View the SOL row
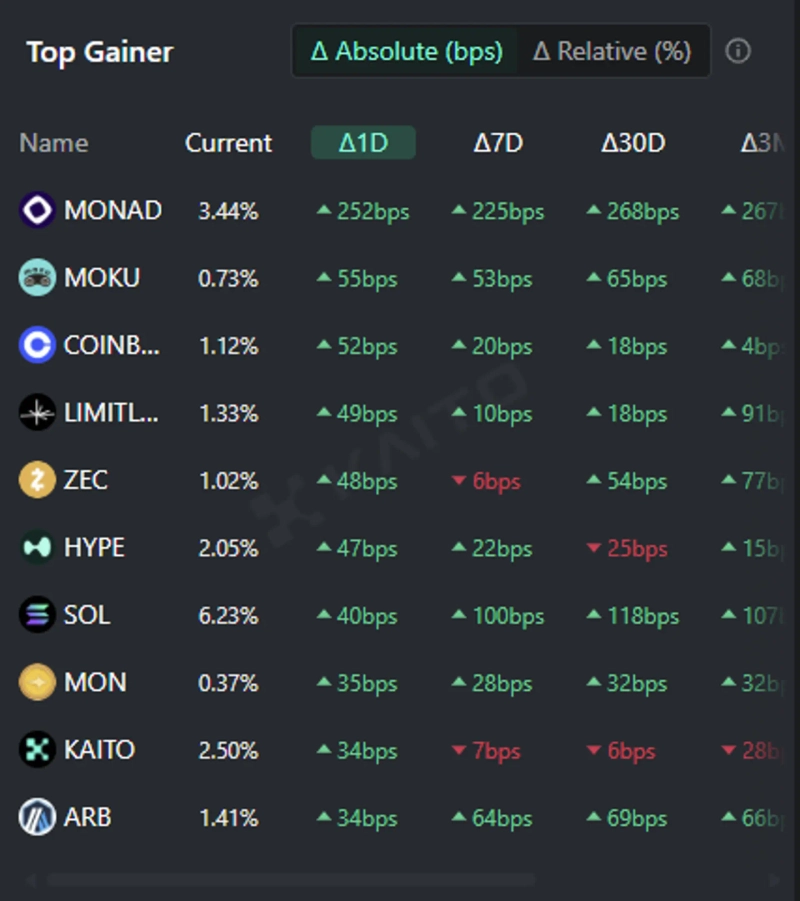The height and width of the screenshot is (901, 800). (x=87, y=615)
